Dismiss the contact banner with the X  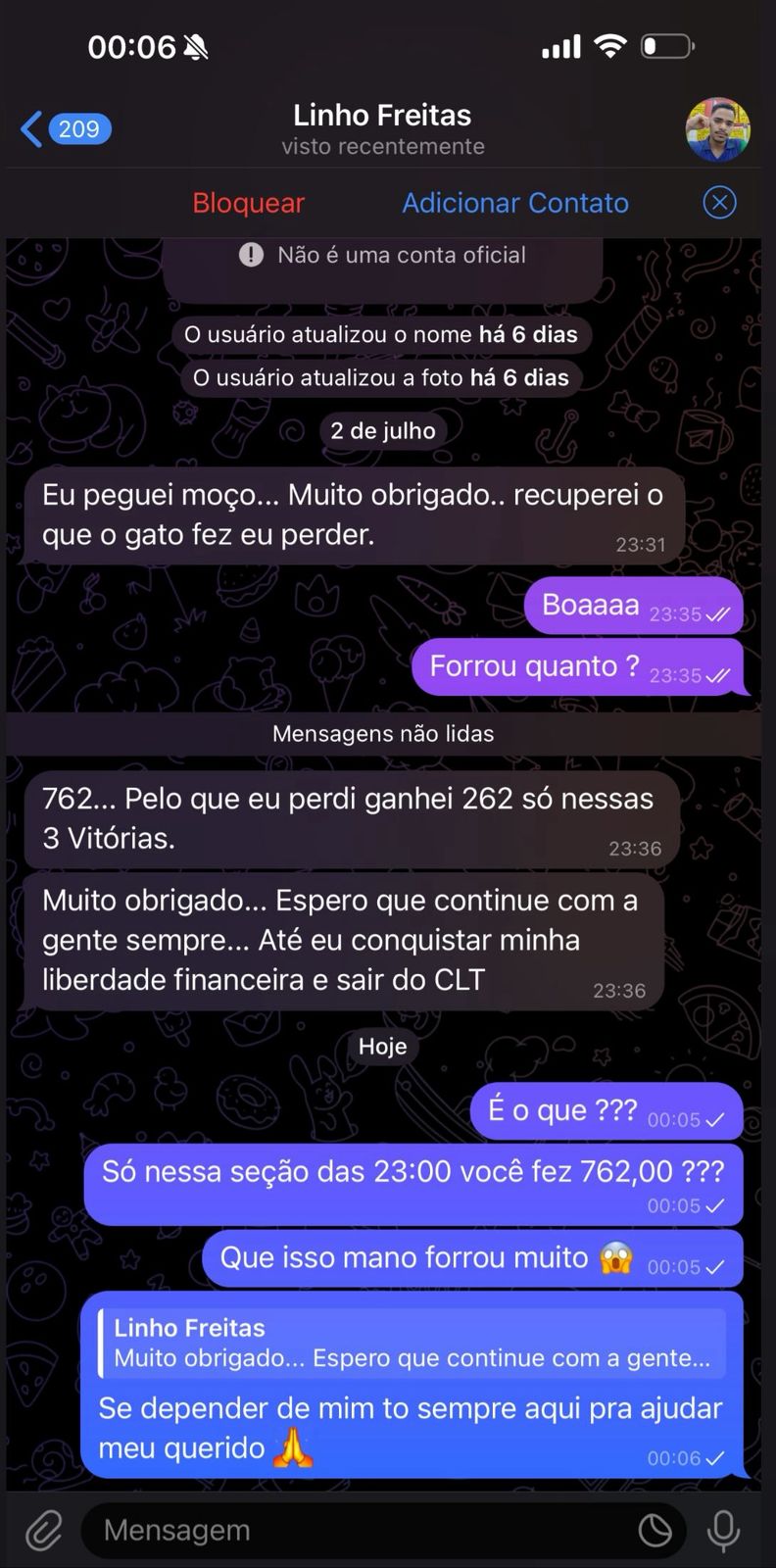click(x=720, y=202)
